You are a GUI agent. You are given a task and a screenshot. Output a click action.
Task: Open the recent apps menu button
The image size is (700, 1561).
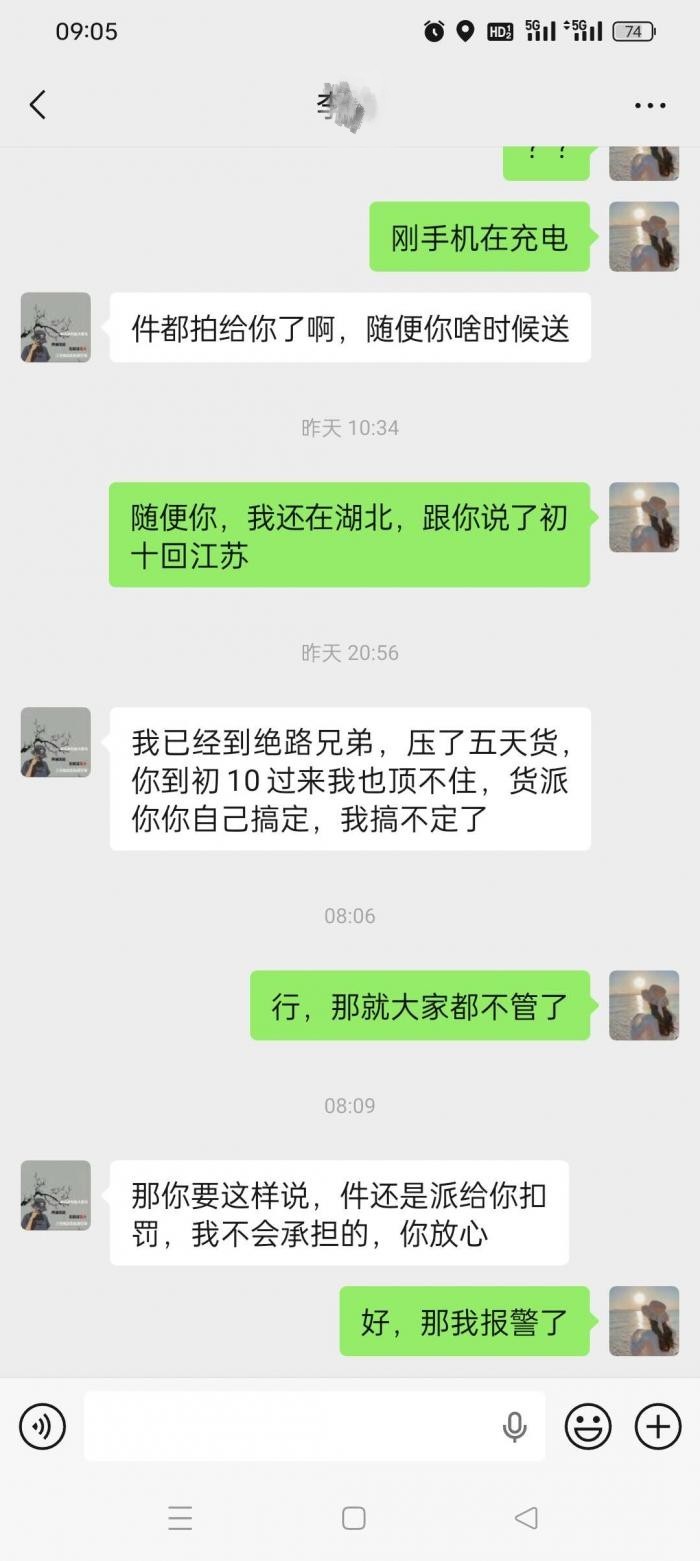[x=180, y=1518]
